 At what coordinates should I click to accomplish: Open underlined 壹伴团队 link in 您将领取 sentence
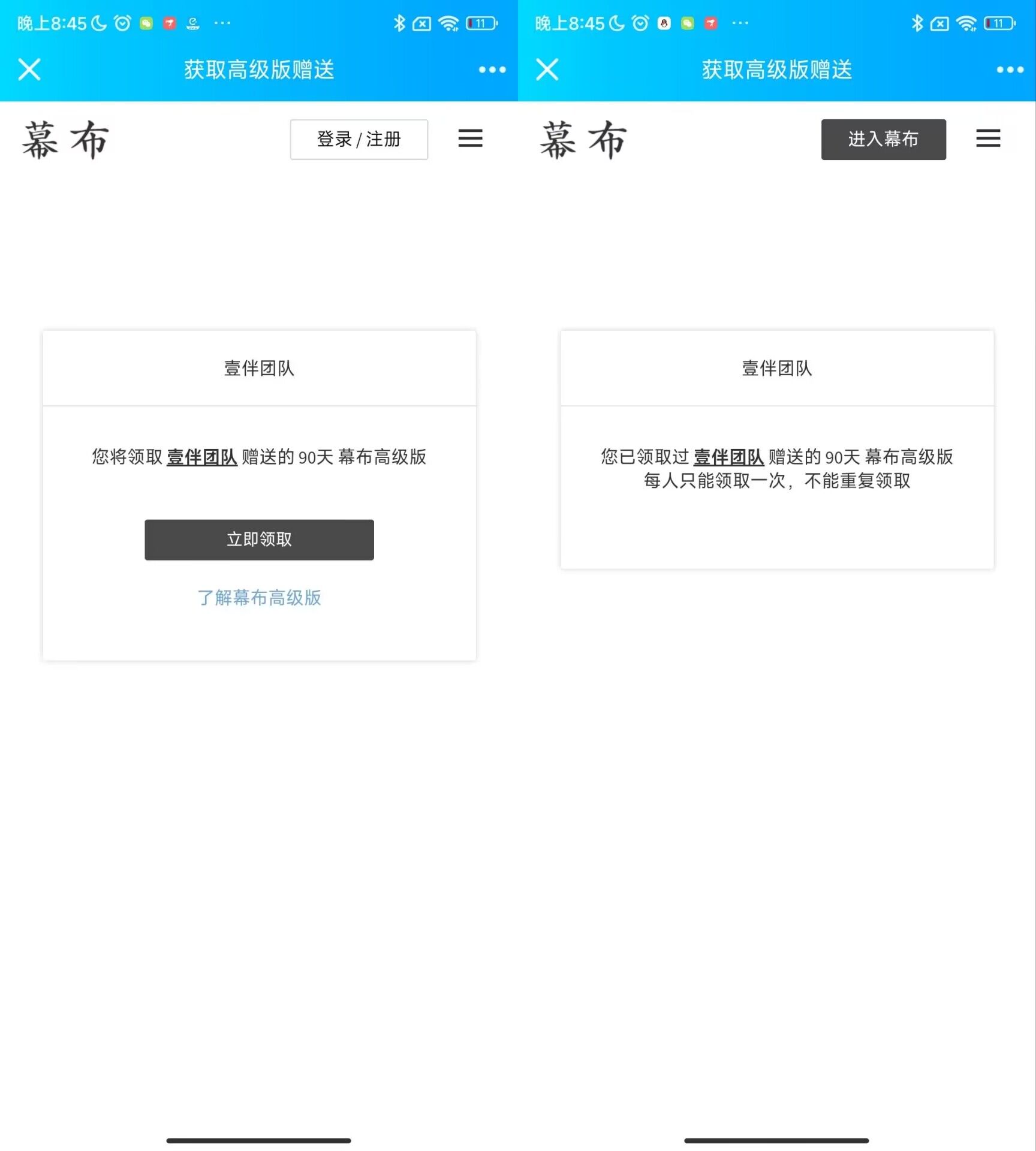pos(201,457)
